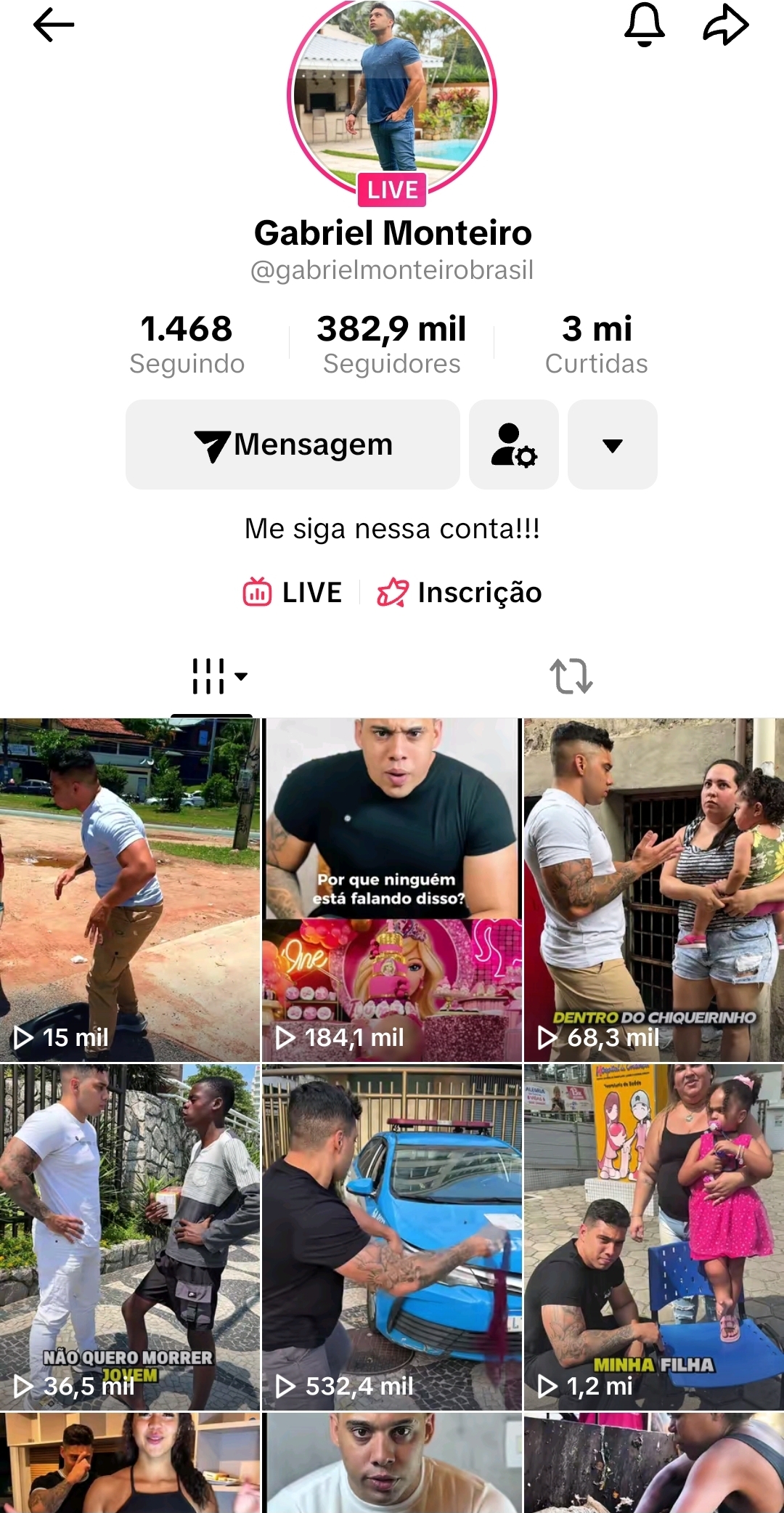Switch to the reposts tab

pyautogui.click(x=571, y=676)
